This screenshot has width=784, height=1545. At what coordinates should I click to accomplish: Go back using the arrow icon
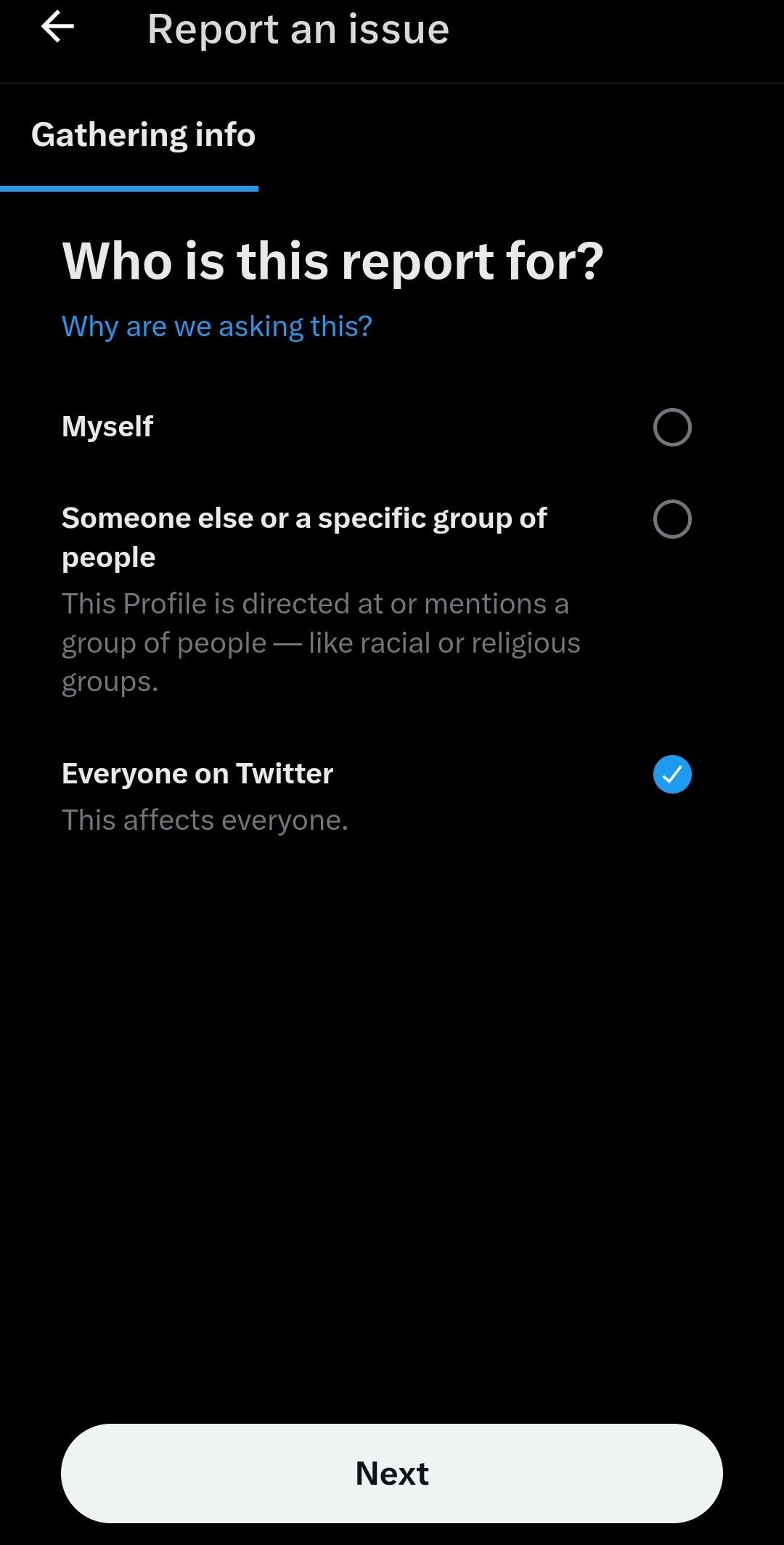57,28
